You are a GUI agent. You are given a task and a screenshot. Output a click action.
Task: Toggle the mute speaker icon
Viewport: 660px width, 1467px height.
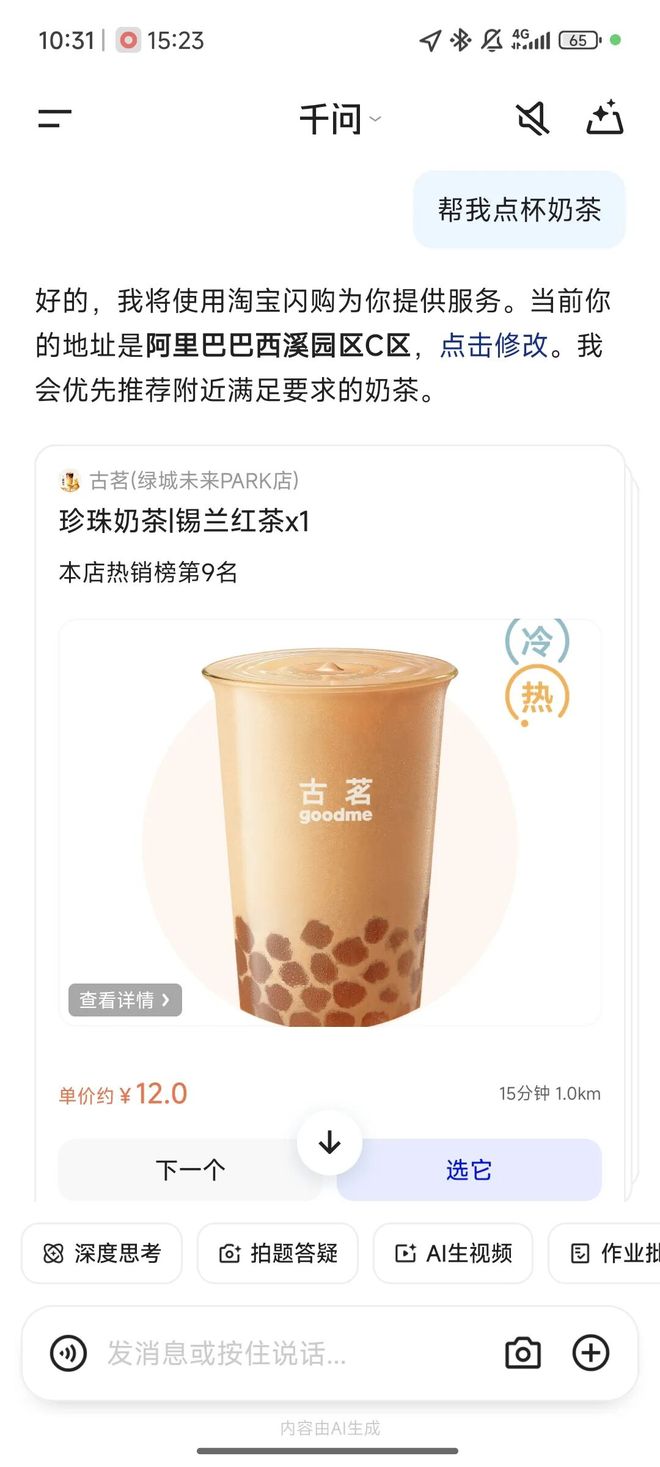pyautogui.click(x=532, y=120)
